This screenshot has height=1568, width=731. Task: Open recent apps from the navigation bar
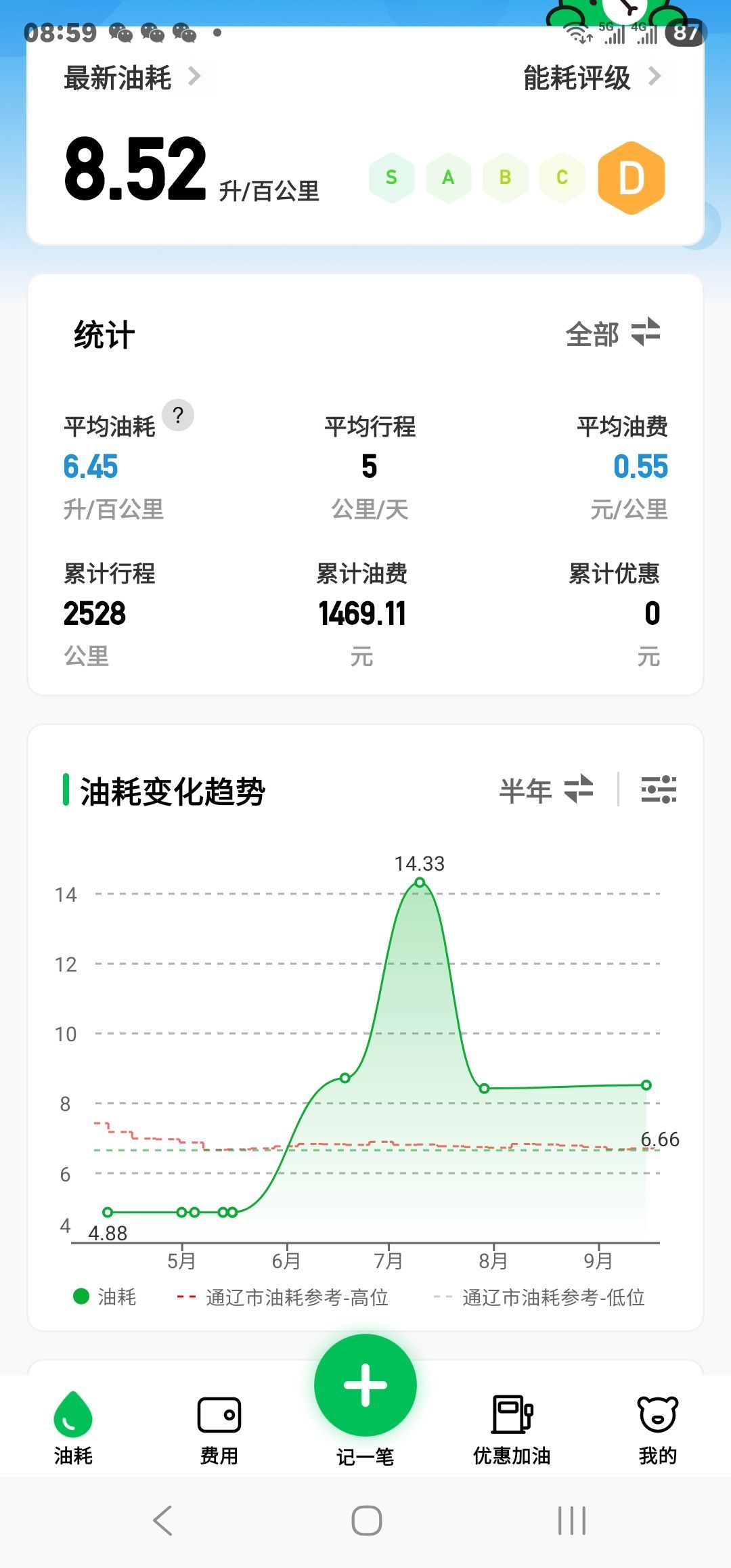click(x=572, y=1521)
